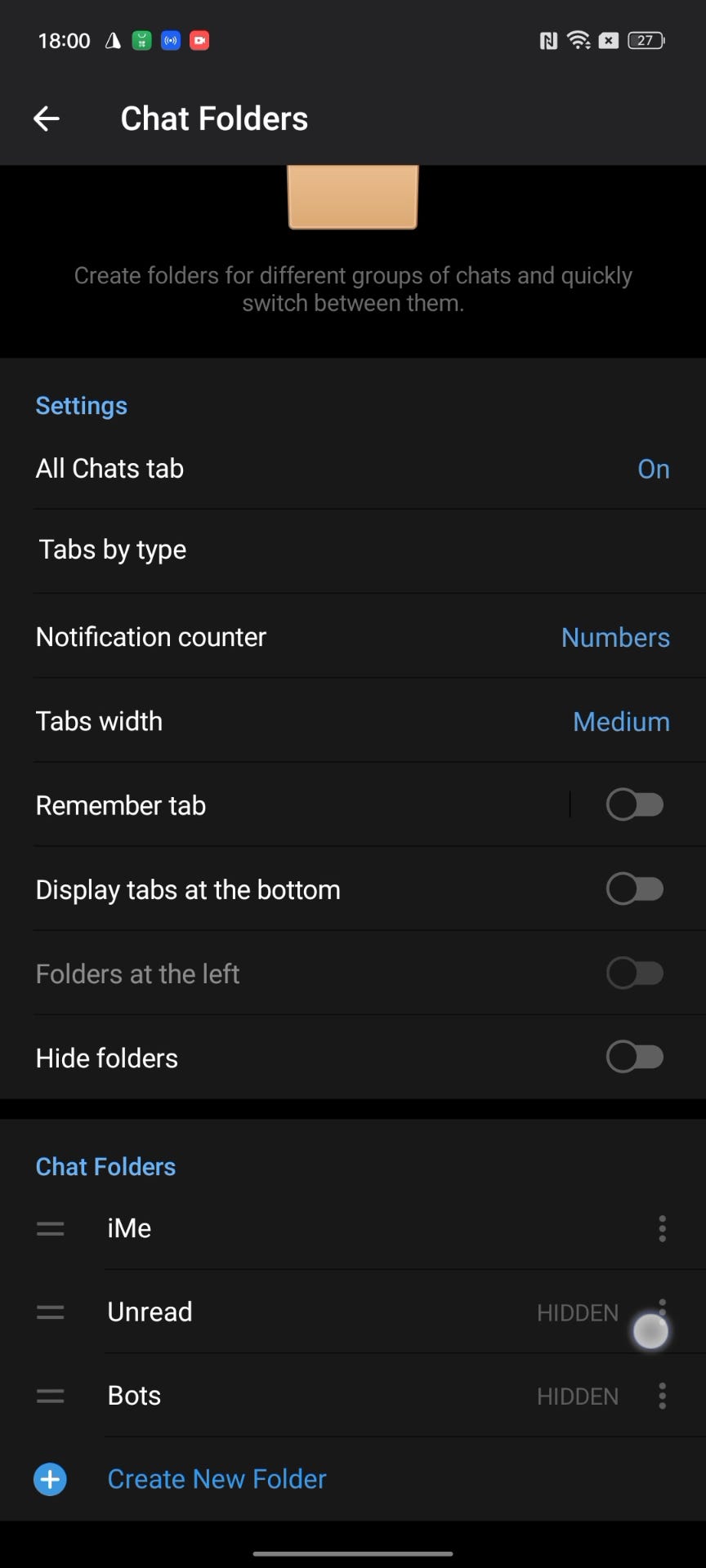Enable the Remember tab switch
The image size is (706, 1568).
click(x=634, y=805)
